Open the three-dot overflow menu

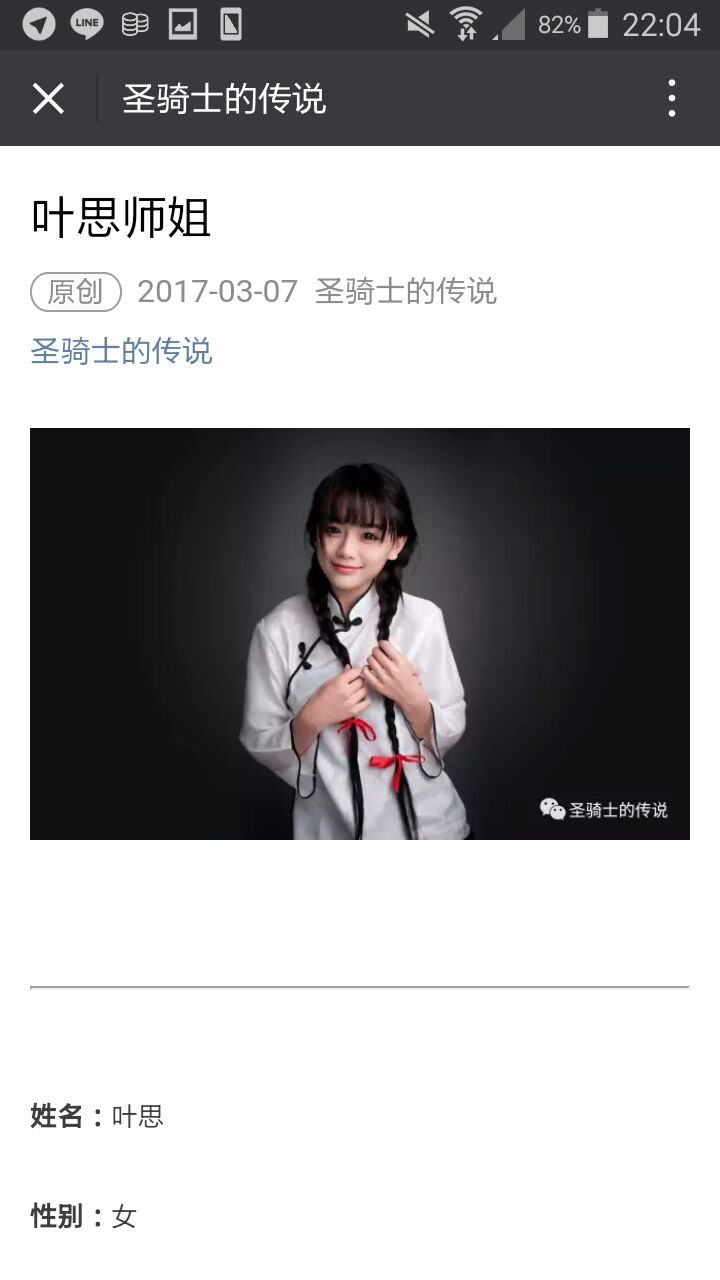pyautogui.click(x=671, y=99)
